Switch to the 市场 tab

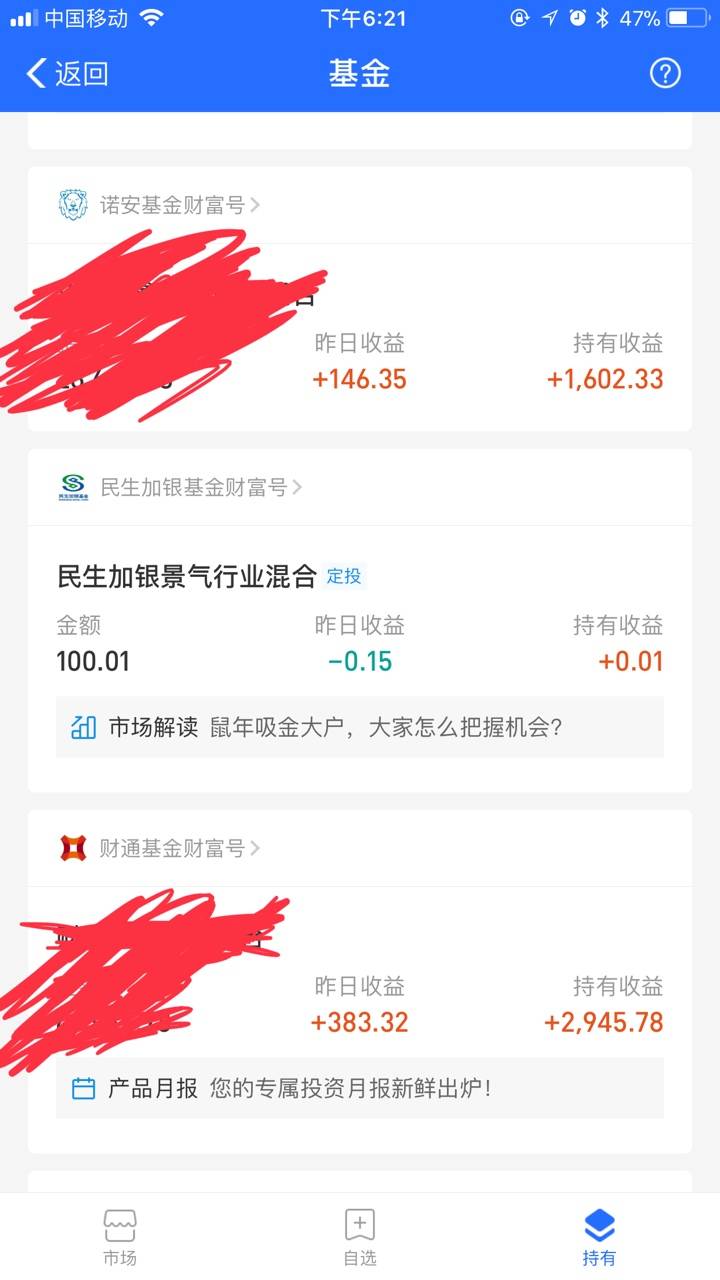120,1237
